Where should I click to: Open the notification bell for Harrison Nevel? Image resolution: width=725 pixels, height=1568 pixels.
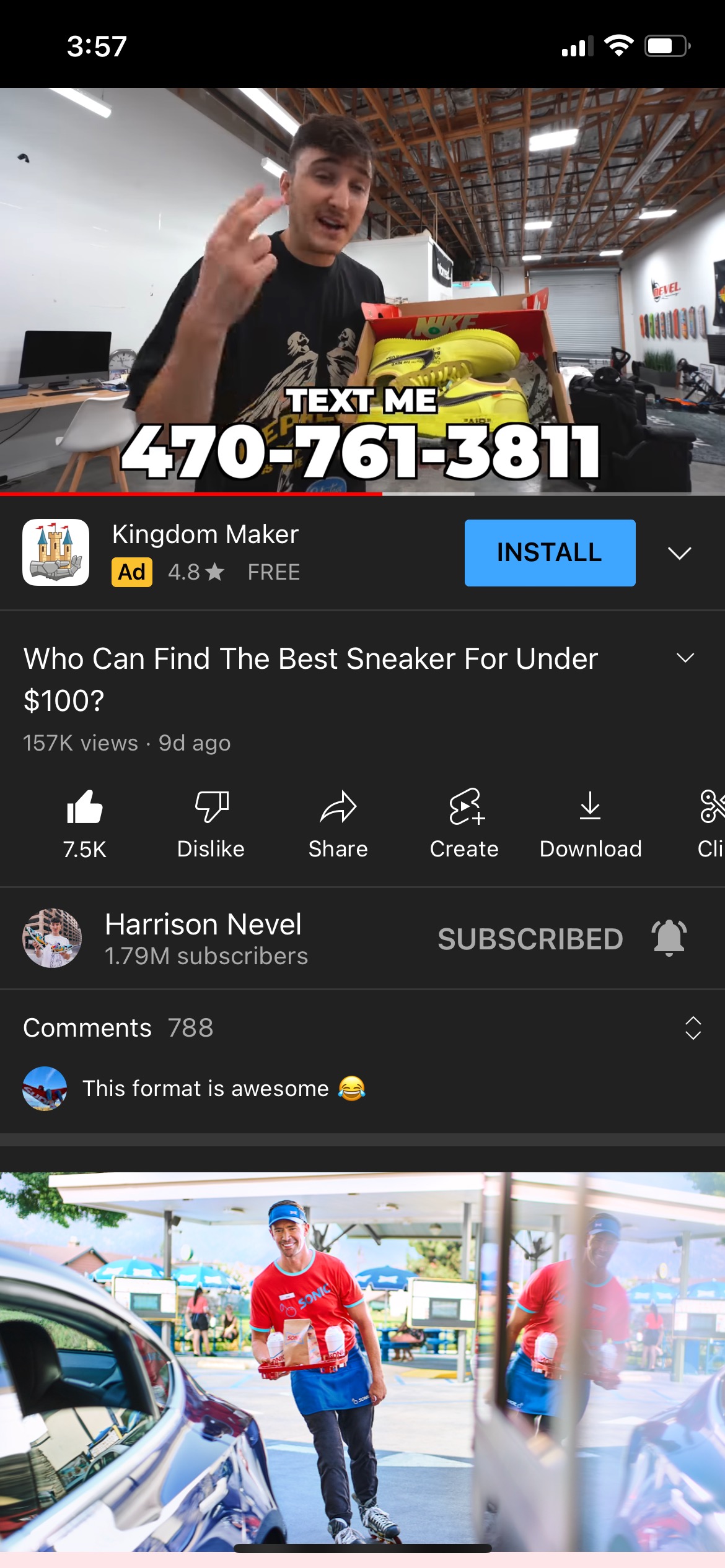pyautogui.click(x=669, y=938)
